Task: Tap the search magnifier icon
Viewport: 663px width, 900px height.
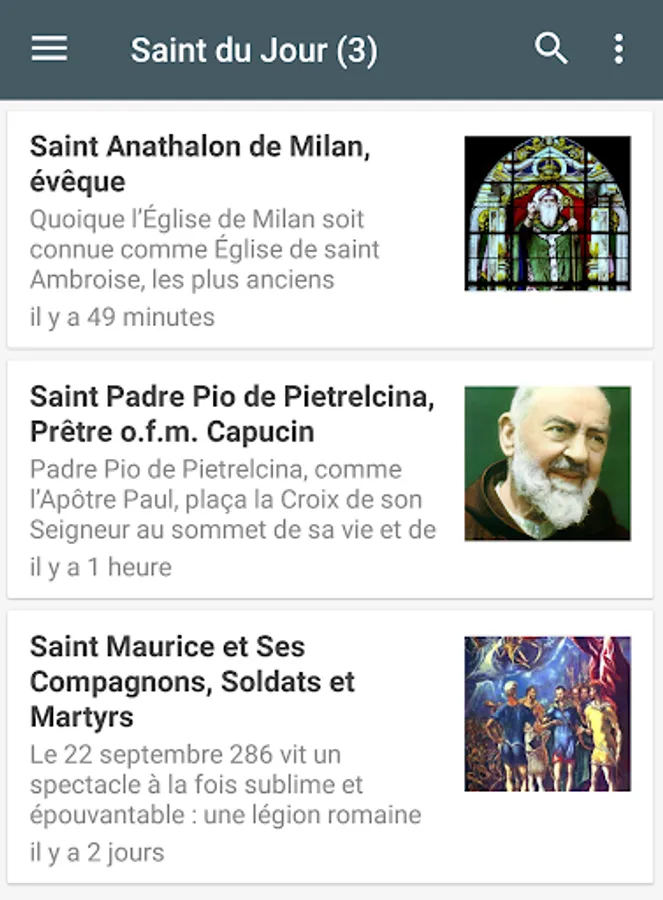Action: tap(551, 48)
